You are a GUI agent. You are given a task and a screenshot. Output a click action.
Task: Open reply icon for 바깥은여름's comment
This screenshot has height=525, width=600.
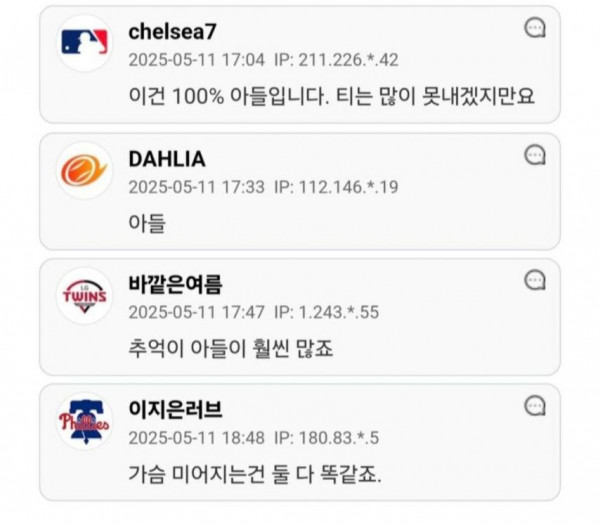pyautogui.click(x=535, y=280)
